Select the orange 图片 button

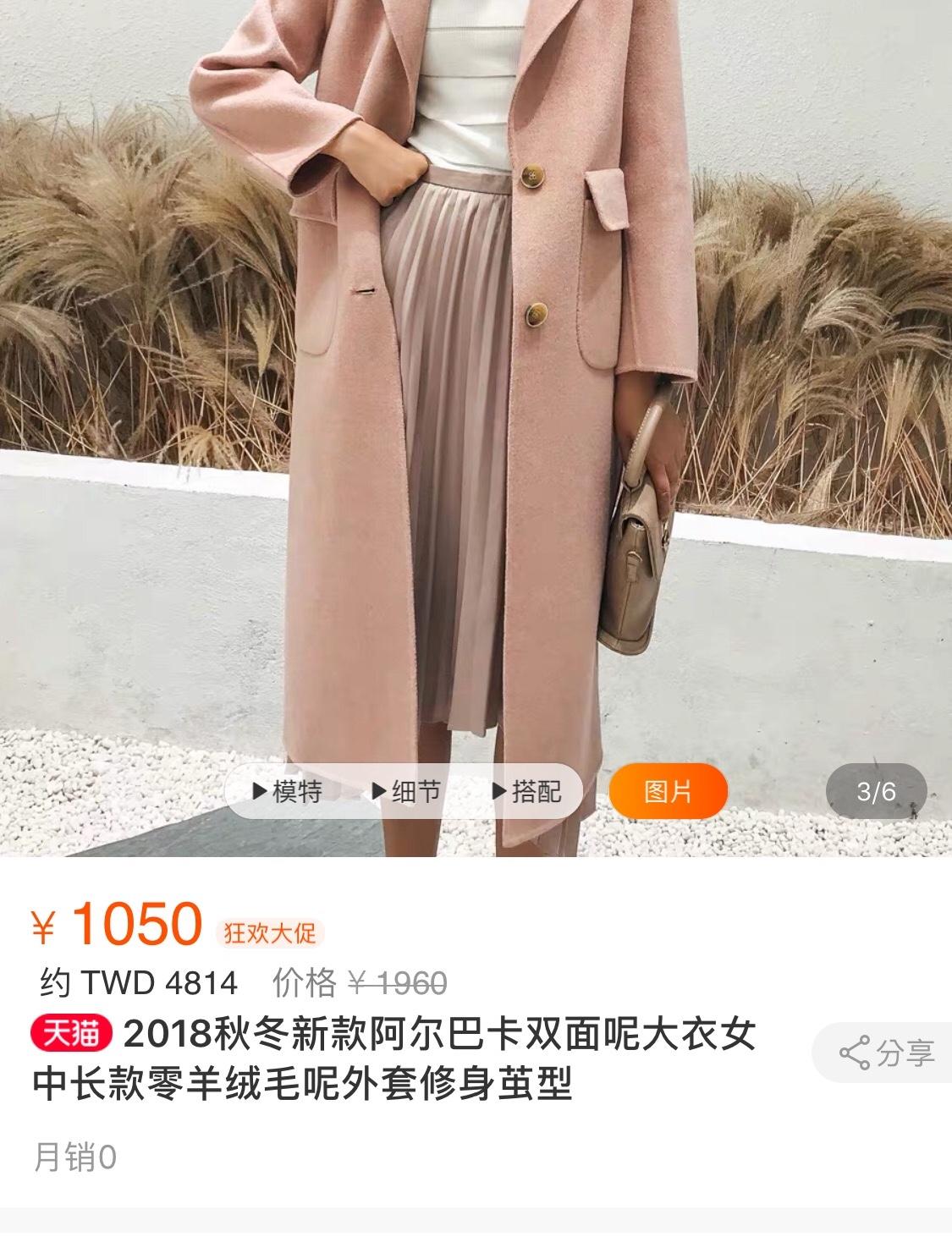[x=668, y=792]
